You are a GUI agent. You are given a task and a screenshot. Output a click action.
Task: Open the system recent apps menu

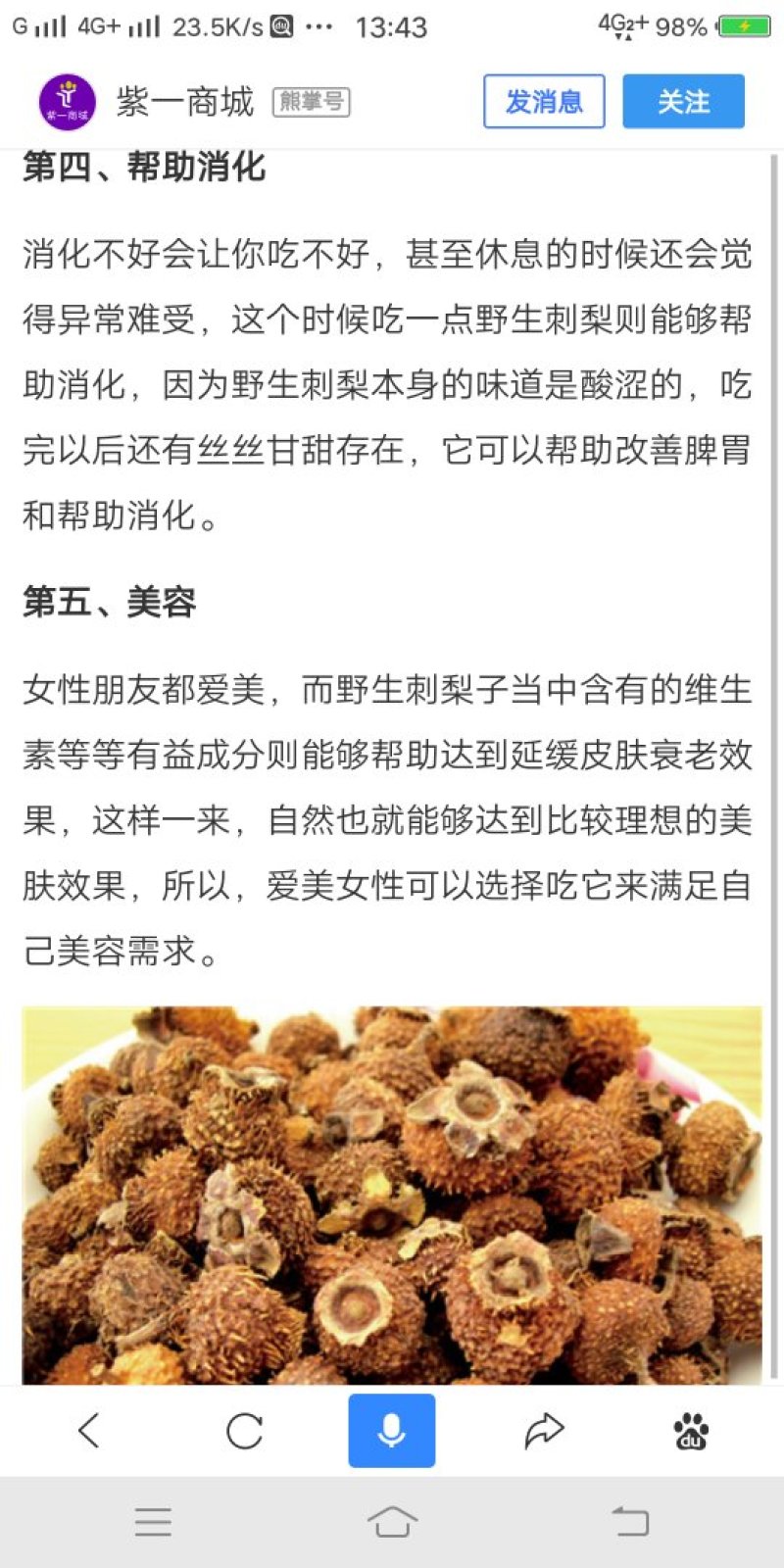click(154, 1522)
